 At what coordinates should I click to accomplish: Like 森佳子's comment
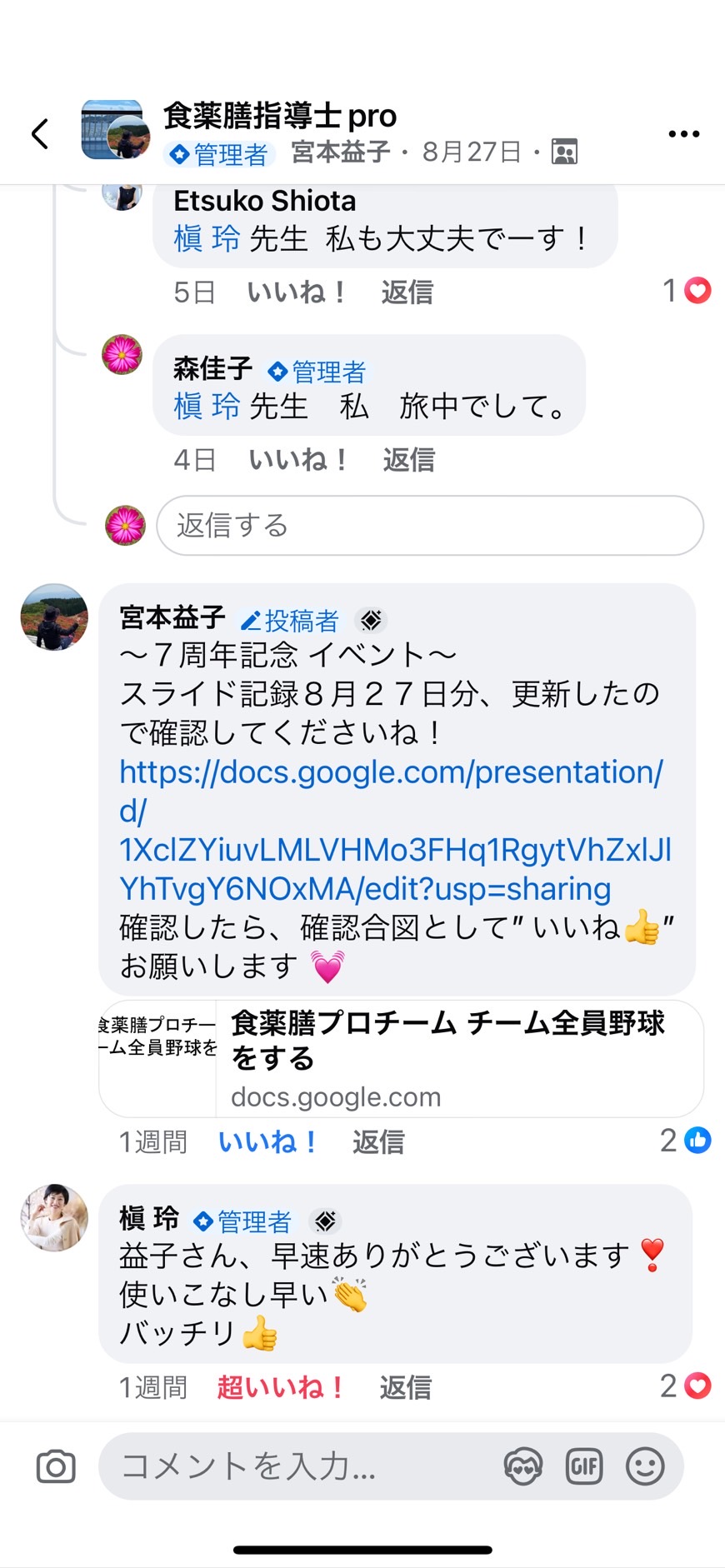[x=297, y=460]
